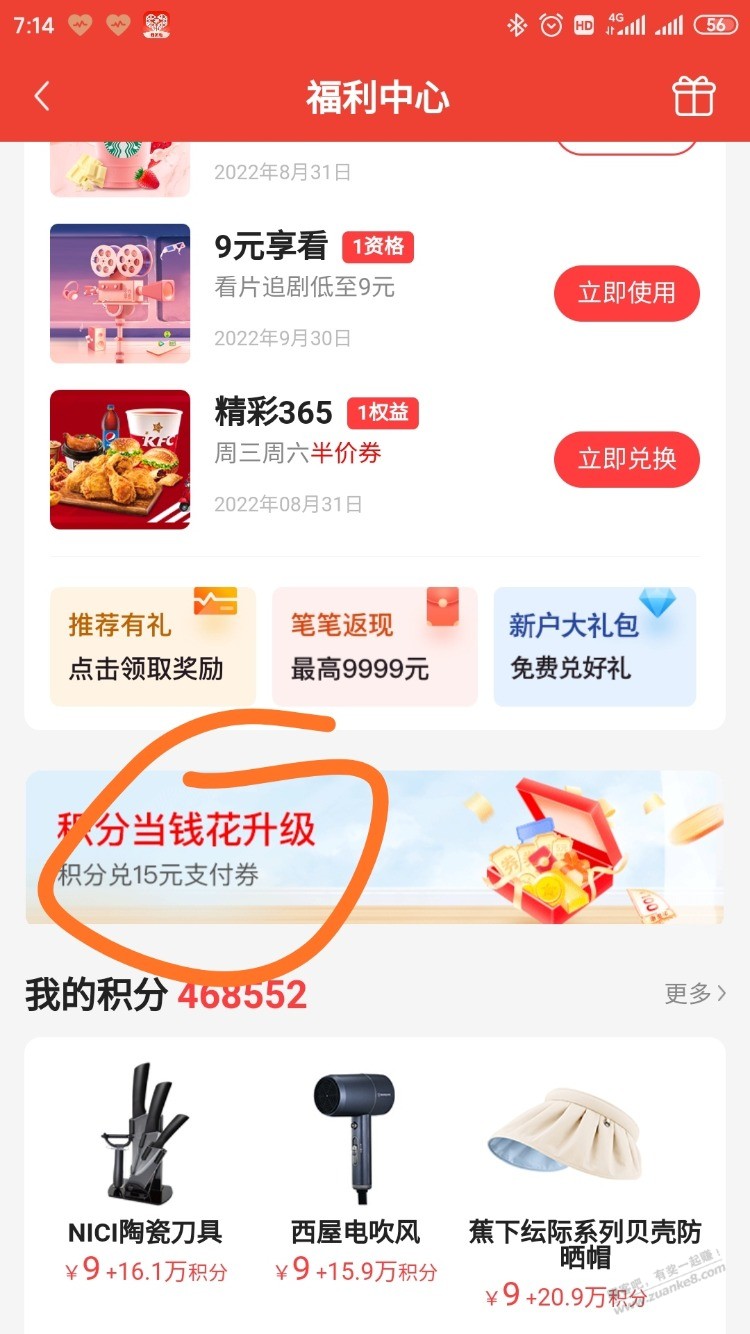The height and width of the screenshot is (1334, 750).
Task: Open the 新户大礼包 free gift card
Action: tap(594, 645)
